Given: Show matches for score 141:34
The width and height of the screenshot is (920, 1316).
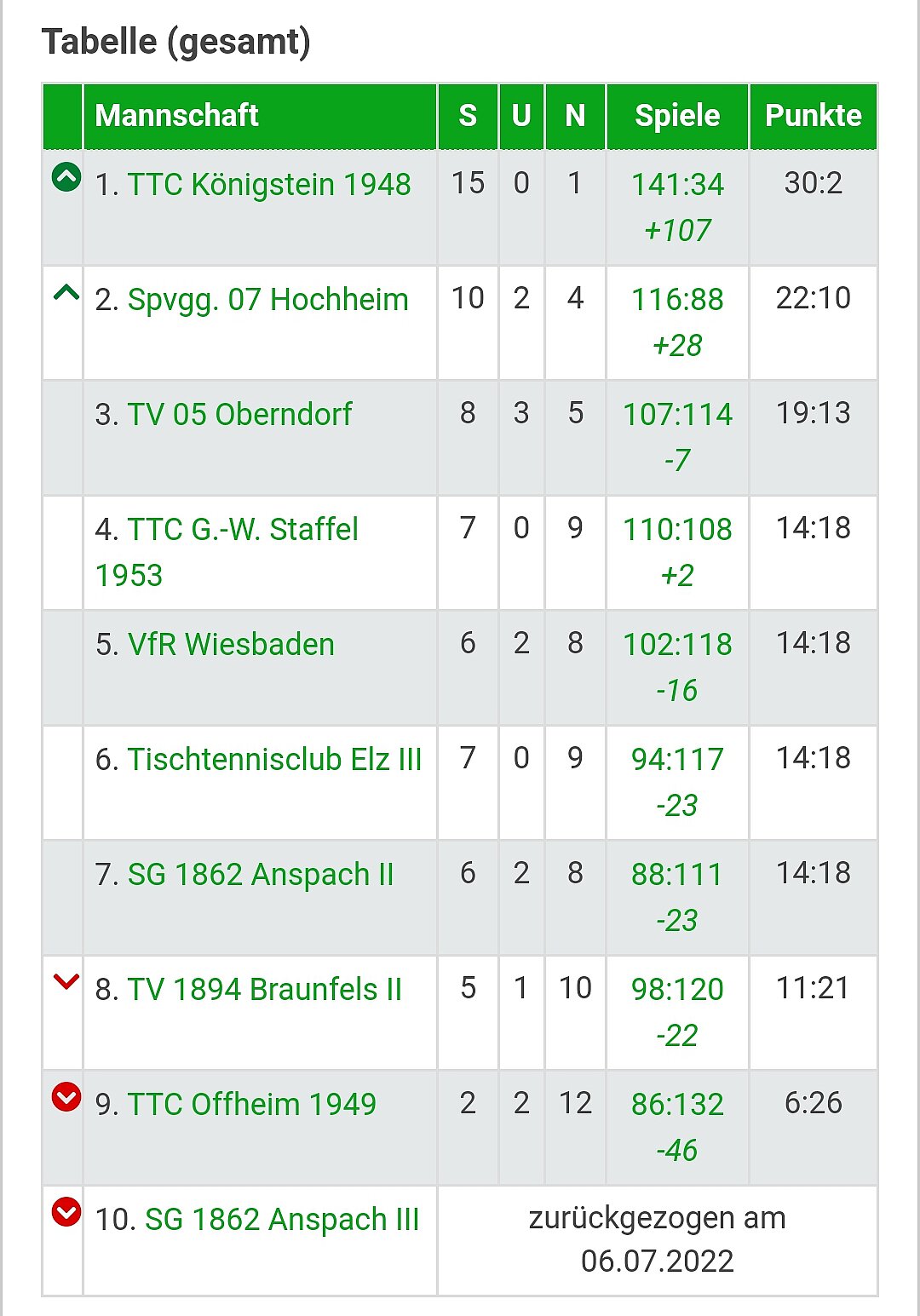Looking at the screenshot, I should click(677, 185).
